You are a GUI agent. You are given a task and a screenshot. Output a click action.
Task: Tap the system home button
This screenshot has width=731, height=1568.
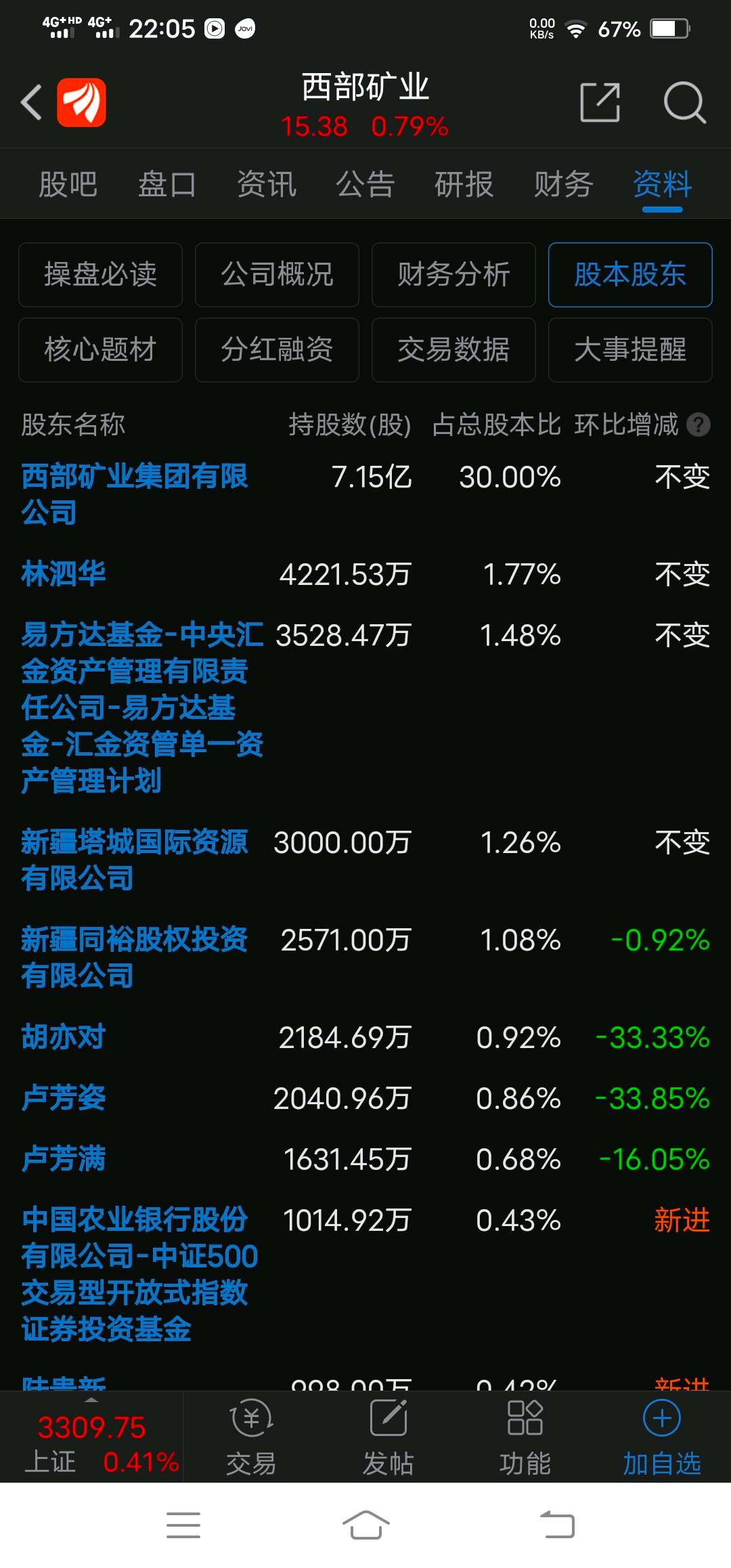[x=365, y=1525]
